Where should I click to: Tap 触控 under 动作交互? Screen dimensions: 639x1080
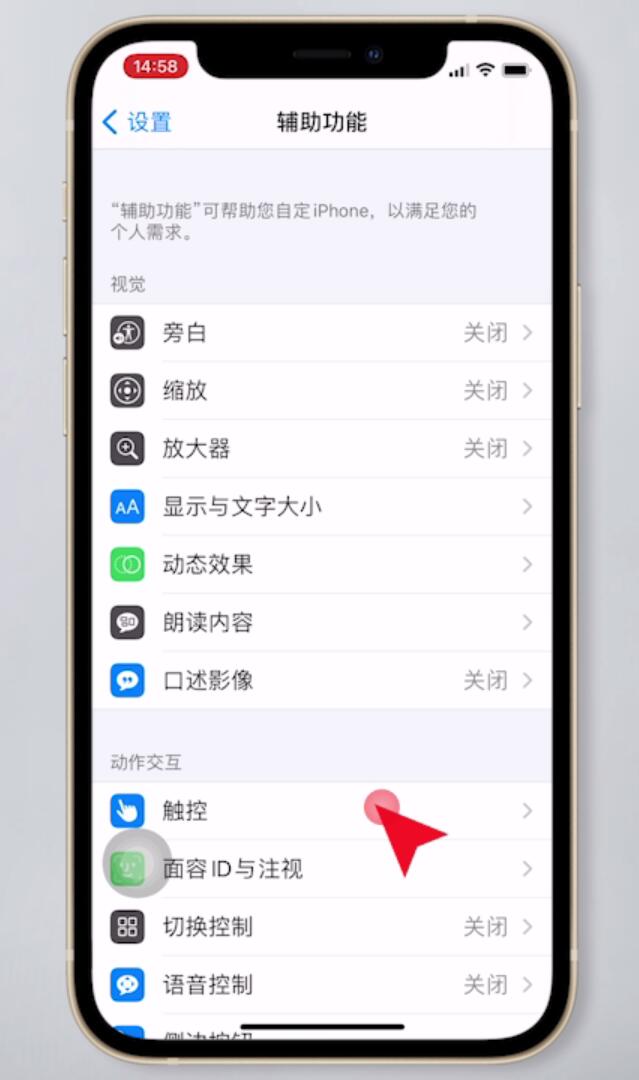[x=322, y=811]
